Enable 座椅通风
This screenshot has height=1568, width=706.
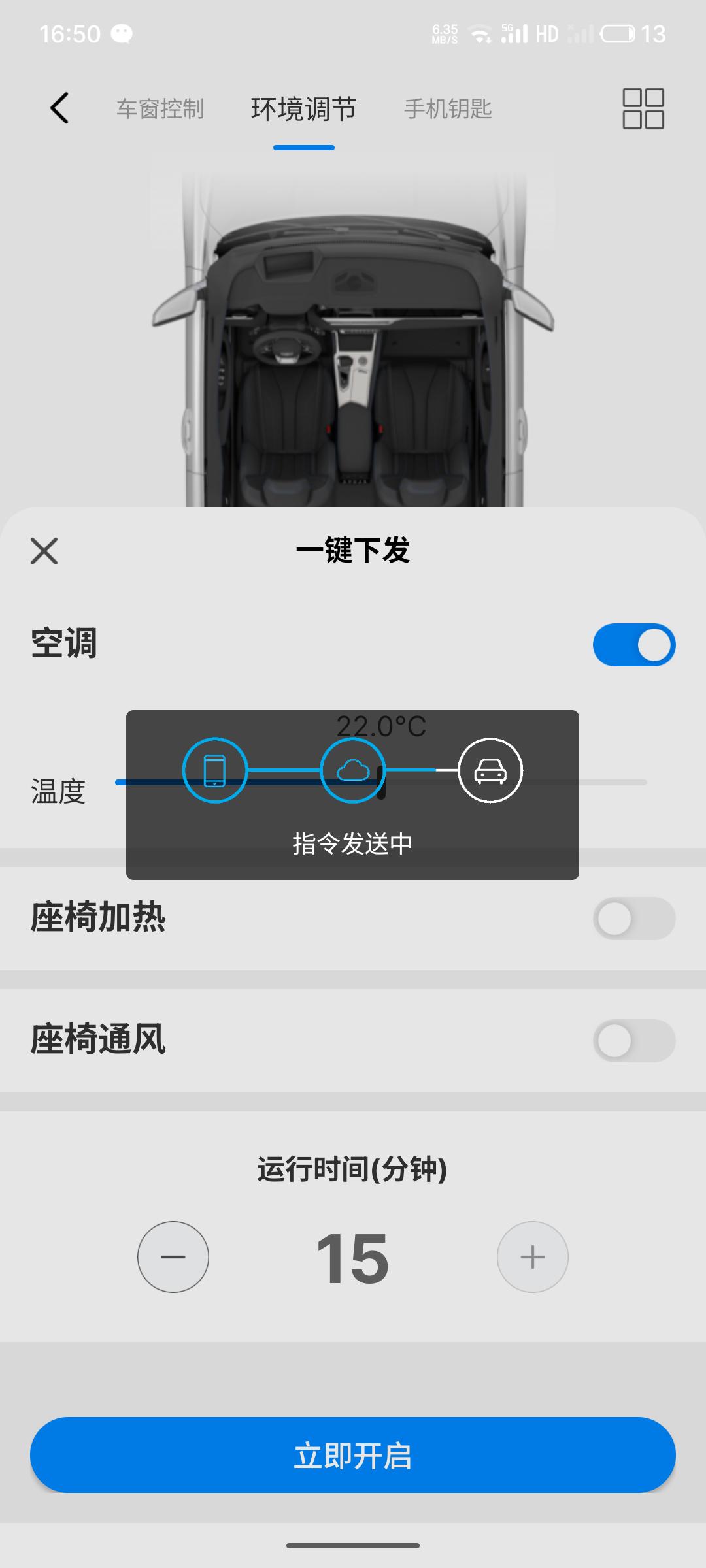[634, 1041]
